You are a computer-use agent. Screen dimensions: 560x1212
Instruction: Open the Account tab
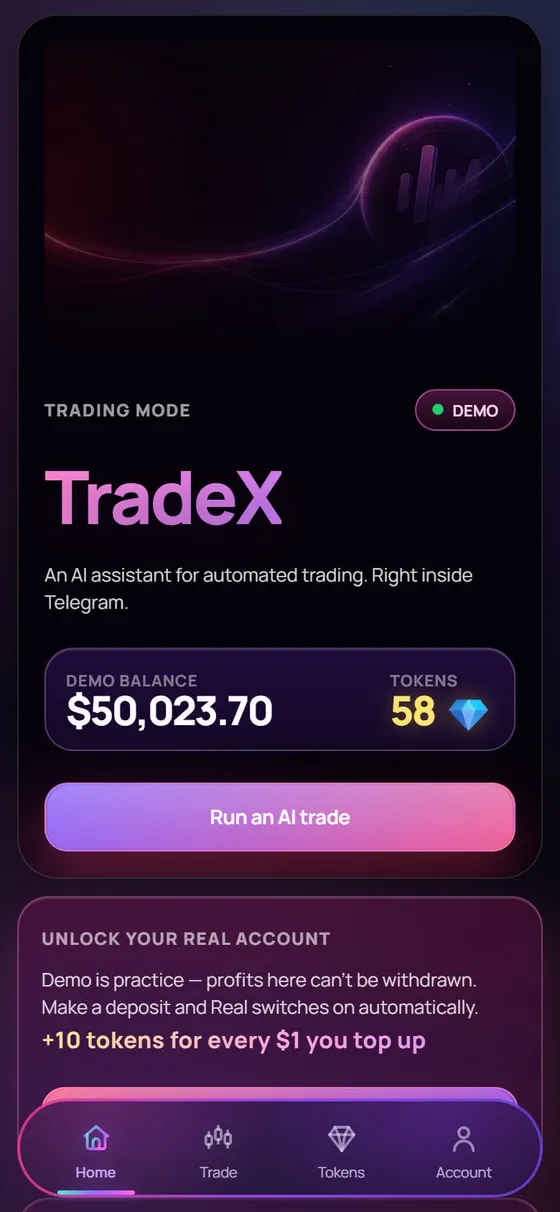point(464,1151)
